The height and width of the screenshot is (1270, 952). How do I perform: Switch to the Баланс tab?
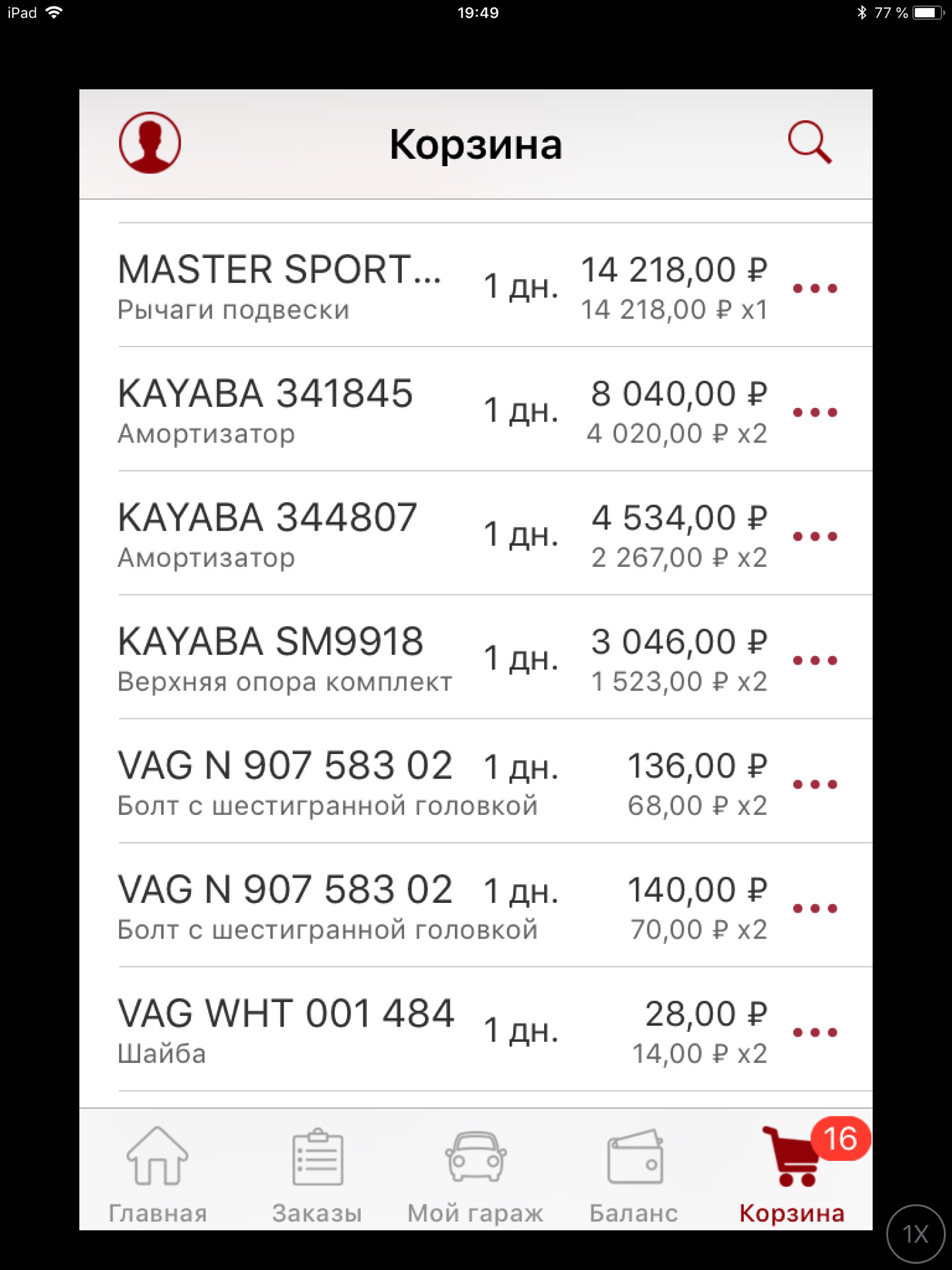click(x=634, y=1175)
